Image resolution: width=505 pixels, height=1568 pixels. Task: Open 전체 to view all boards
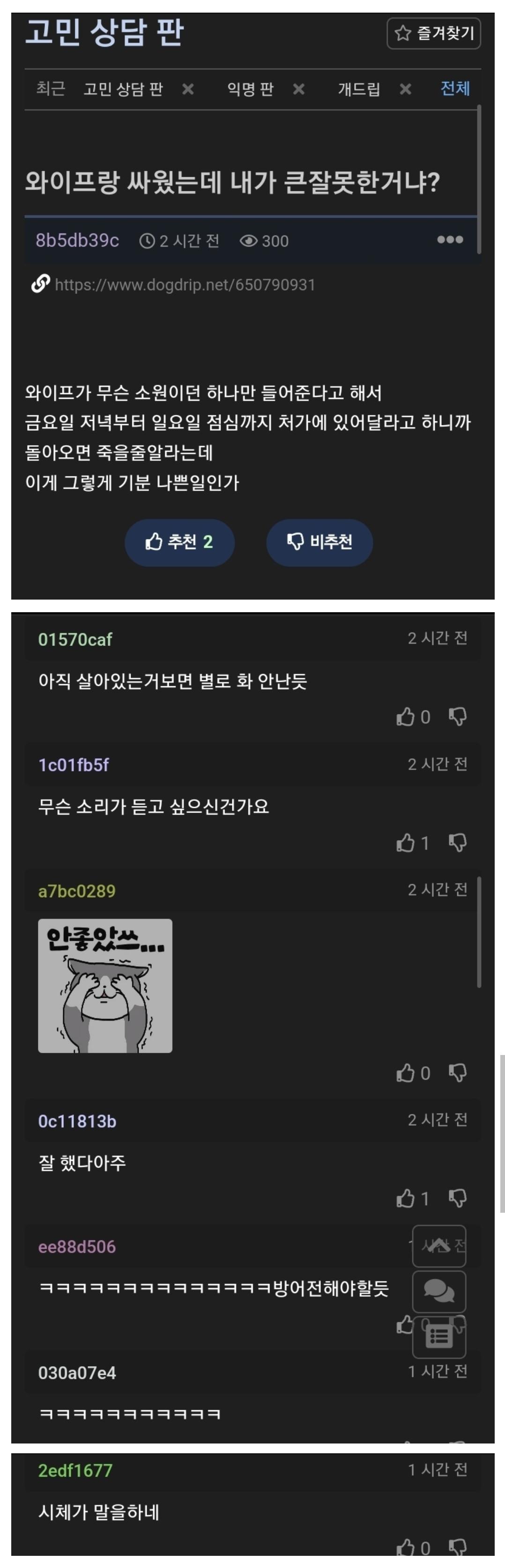pos(454,89)
